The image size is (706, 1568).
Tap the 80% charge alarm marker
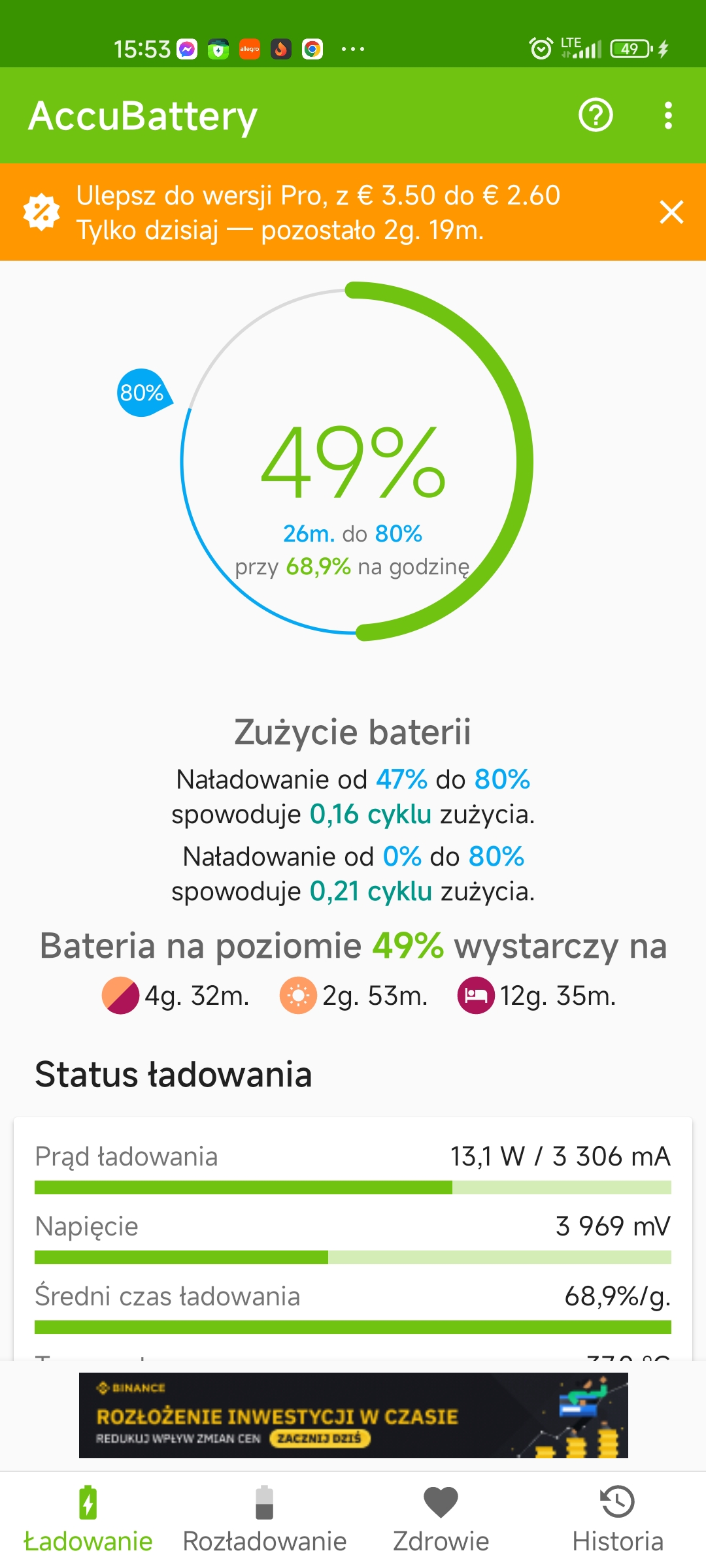pos(143,393)
